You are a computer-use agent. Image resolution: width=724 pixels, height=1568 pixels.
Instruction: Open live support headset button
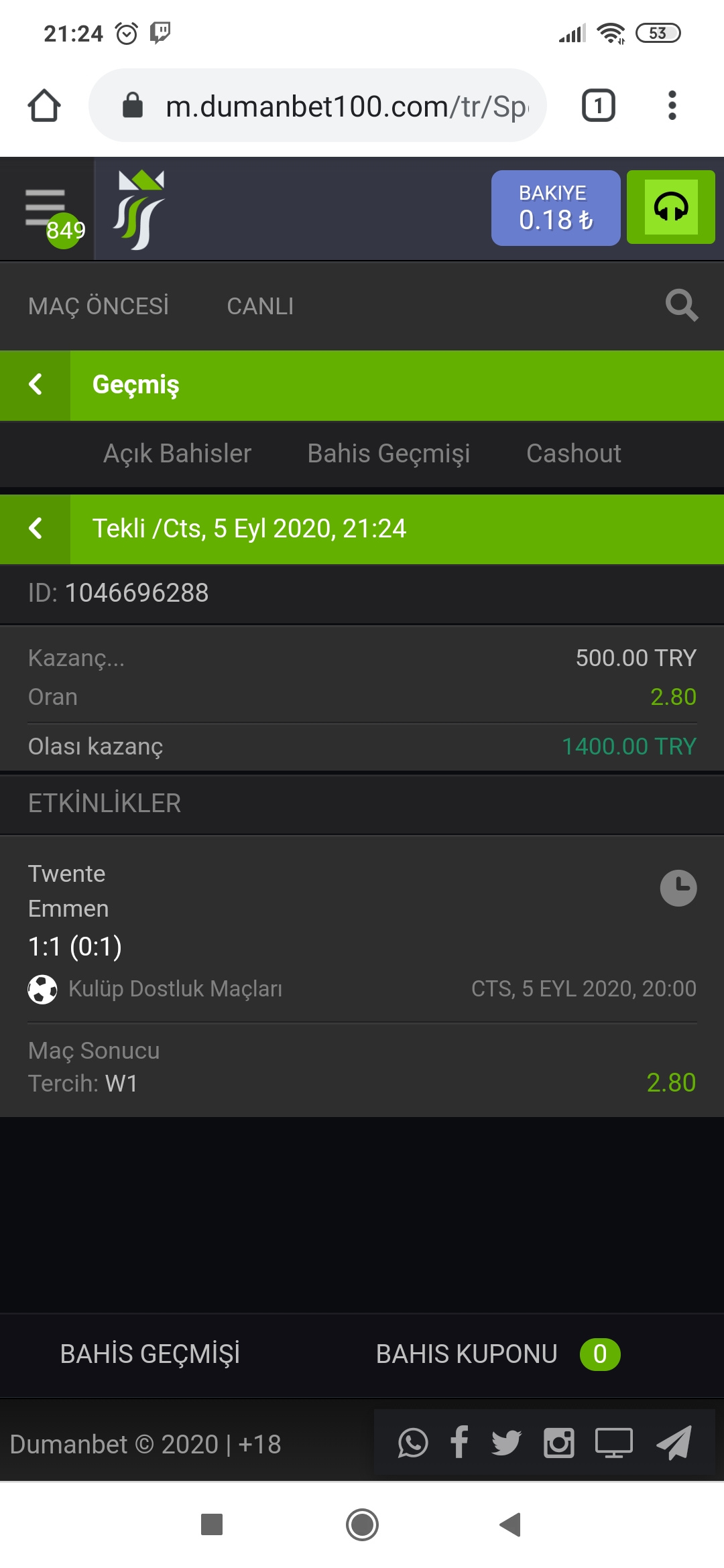671,207
